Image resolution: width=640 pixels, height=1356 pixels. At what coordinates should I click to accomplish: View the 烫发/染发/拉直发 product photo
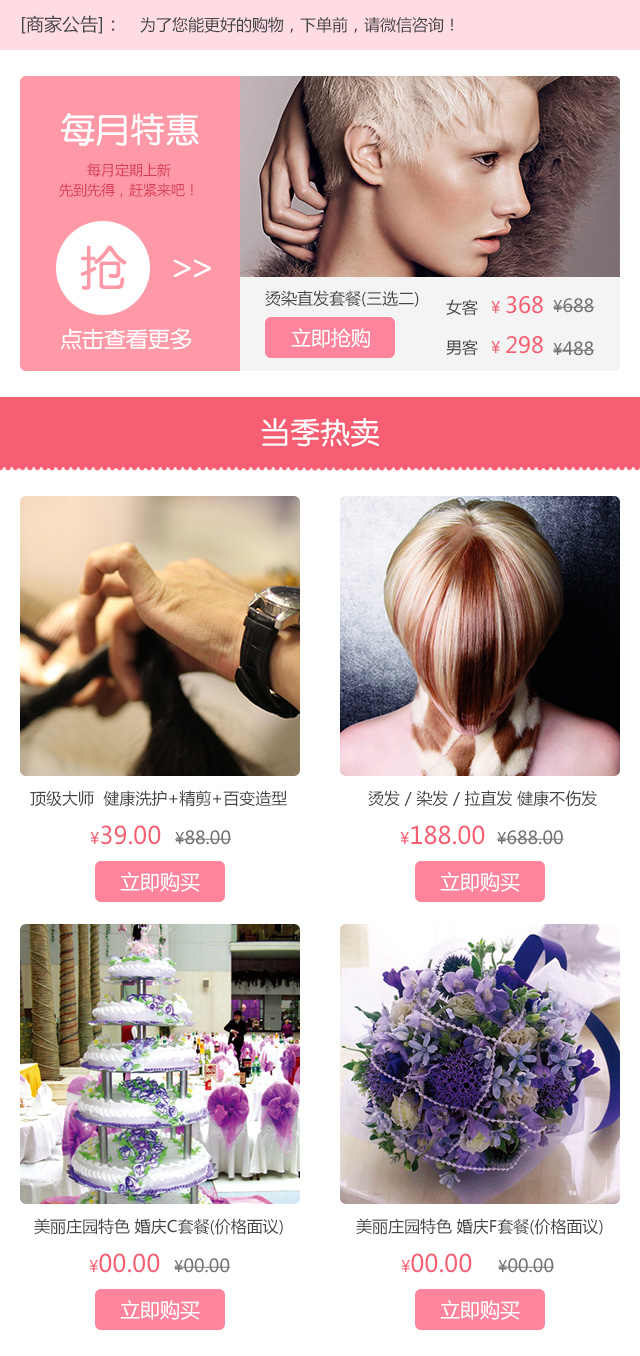(x=480, y=636)
